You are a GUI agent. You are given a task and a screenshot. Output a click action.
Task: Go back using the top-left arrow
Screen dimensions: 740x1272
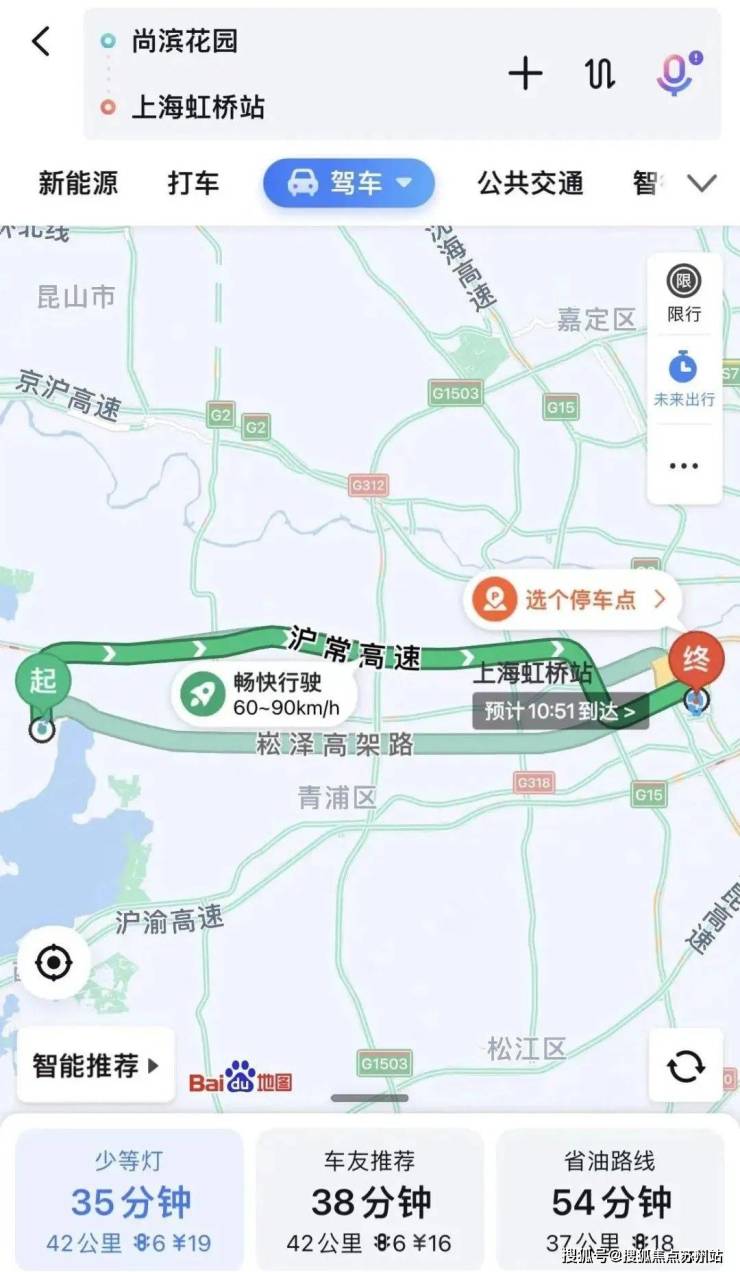[x=40, y=42]
